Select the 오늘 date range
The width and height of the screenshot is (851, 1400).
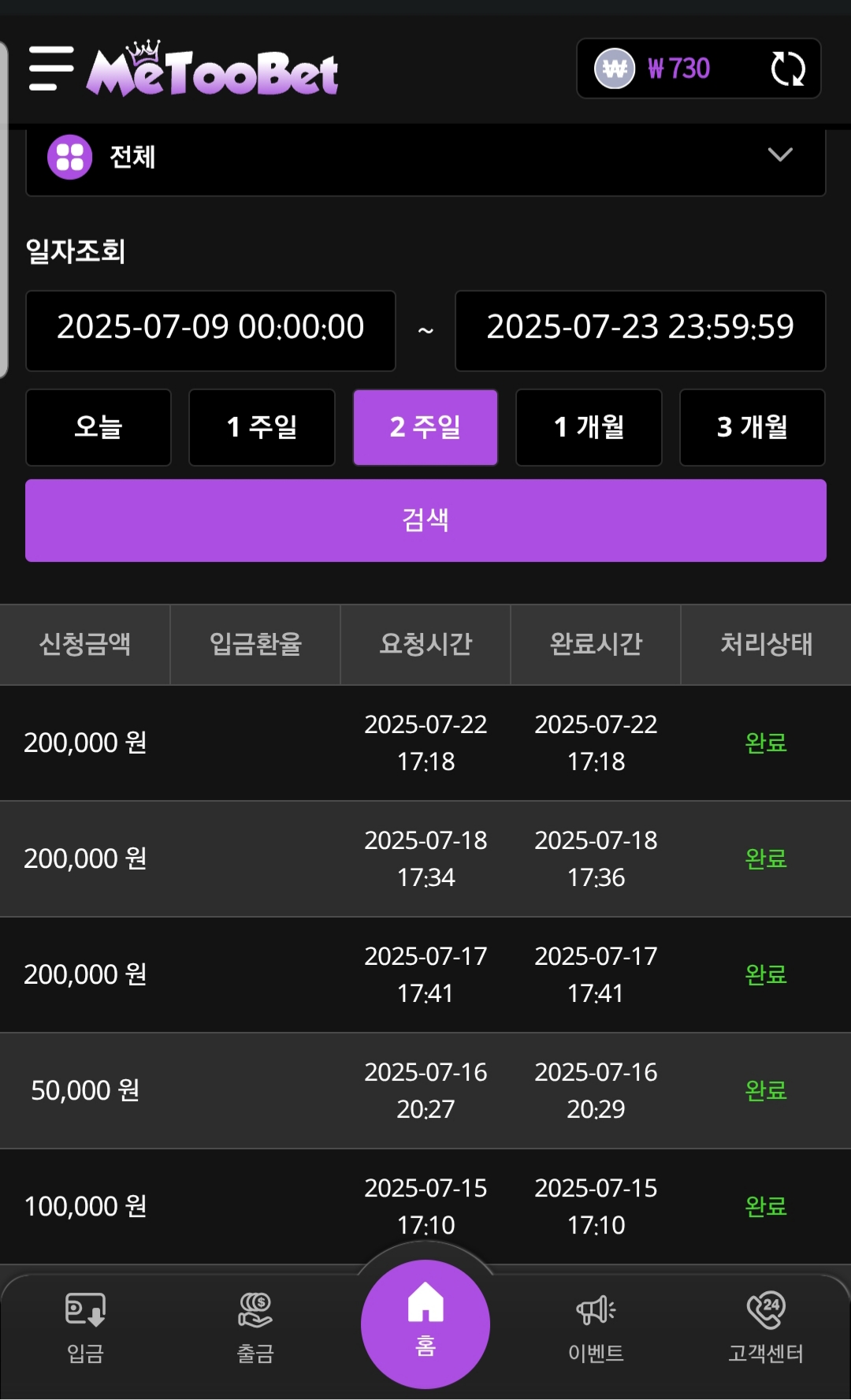pos(98,427)
